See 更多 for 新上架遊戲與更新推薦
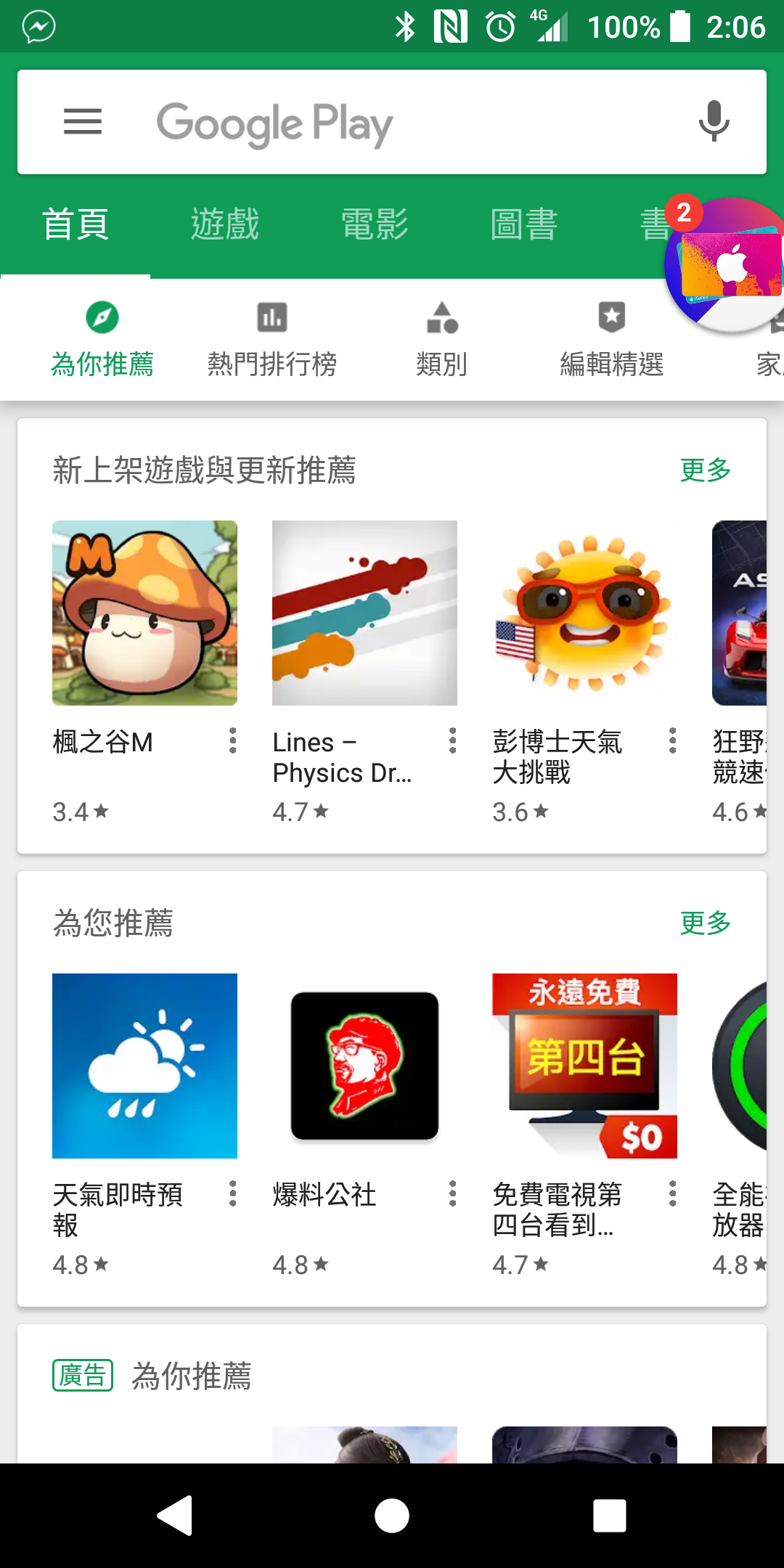The width and height of the screenshot is (784, 1568). 705,470
